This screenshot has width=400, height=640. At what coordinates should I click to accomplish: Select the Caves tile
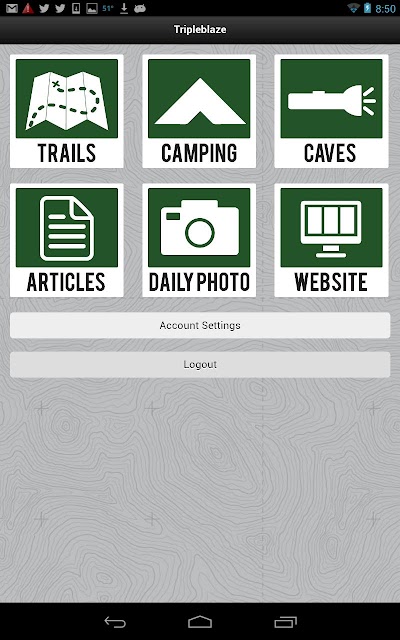(331, 111)
